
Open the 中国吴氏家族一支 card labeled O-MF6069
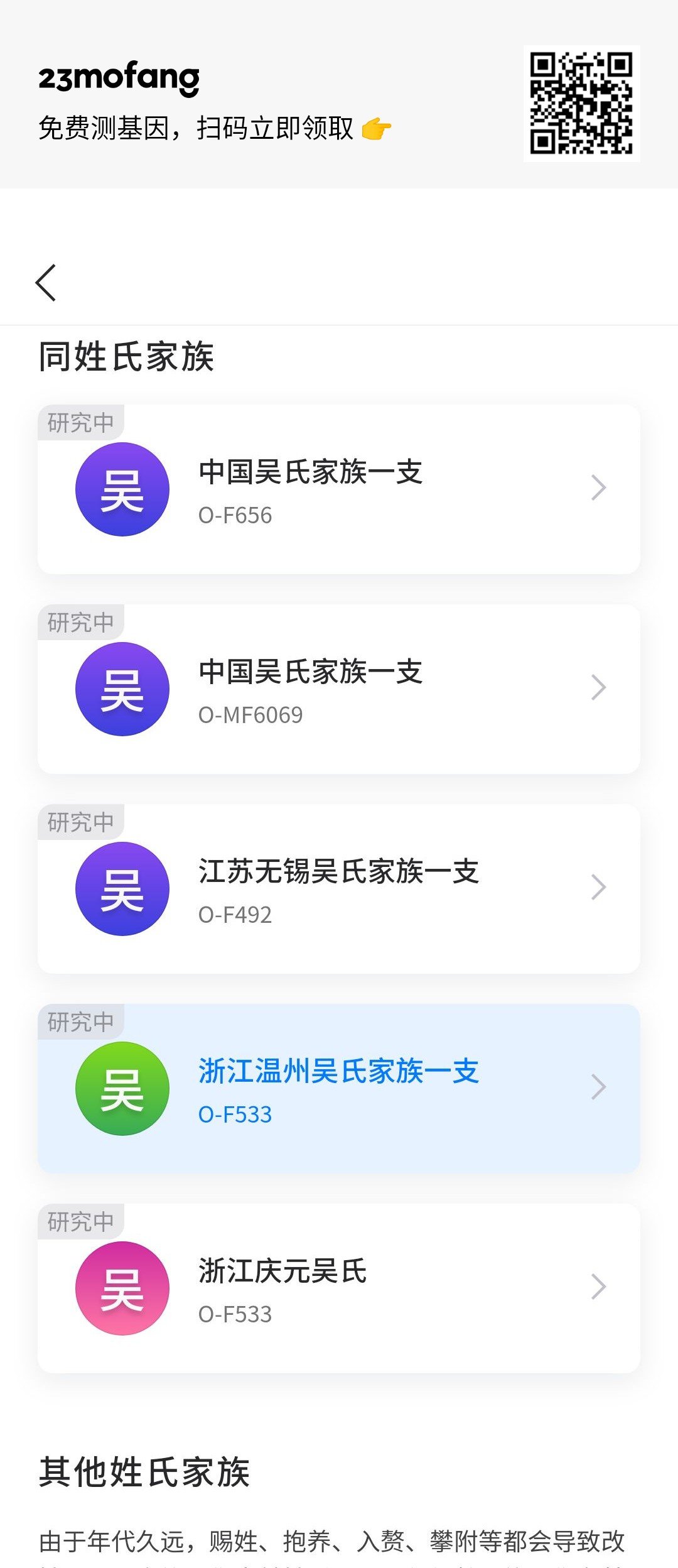pyautogui.click(x=339, y=690)
